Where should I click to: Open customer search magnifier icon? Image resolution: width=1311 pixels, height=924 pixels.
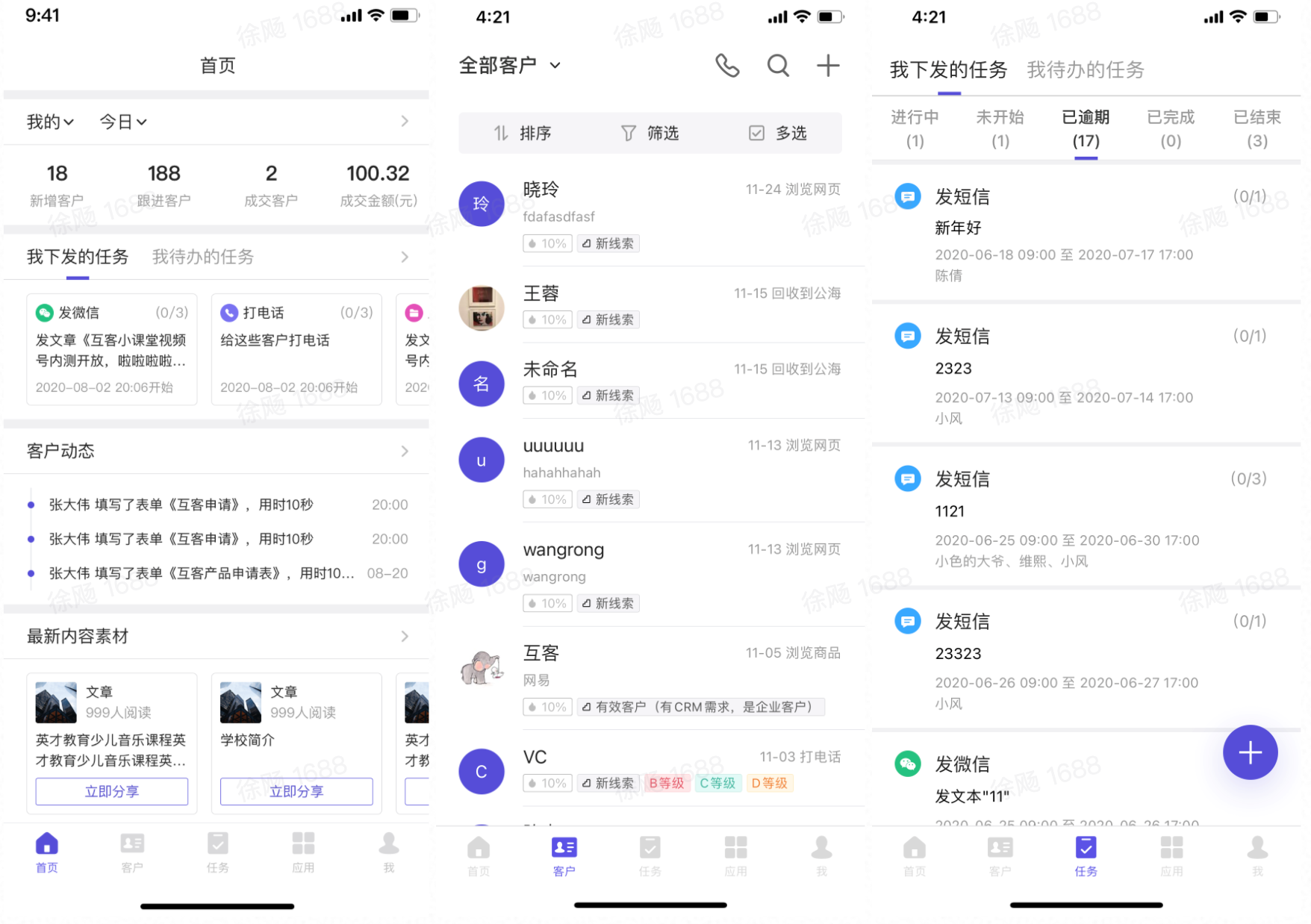point(778,66)
